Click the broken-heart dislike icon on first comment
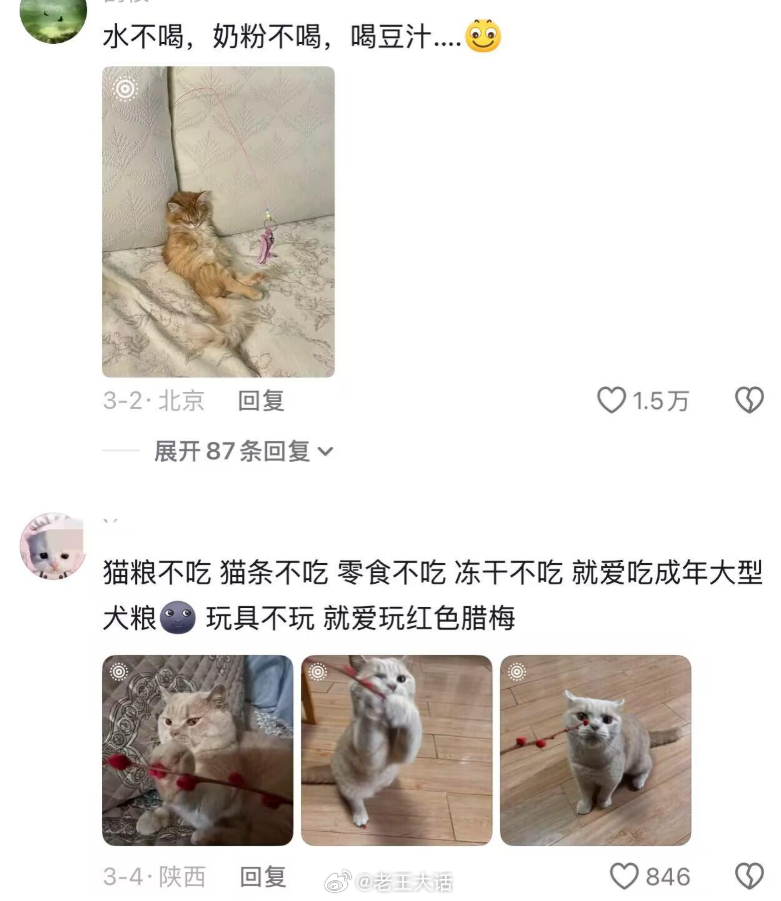 click(x=748, y=399)
